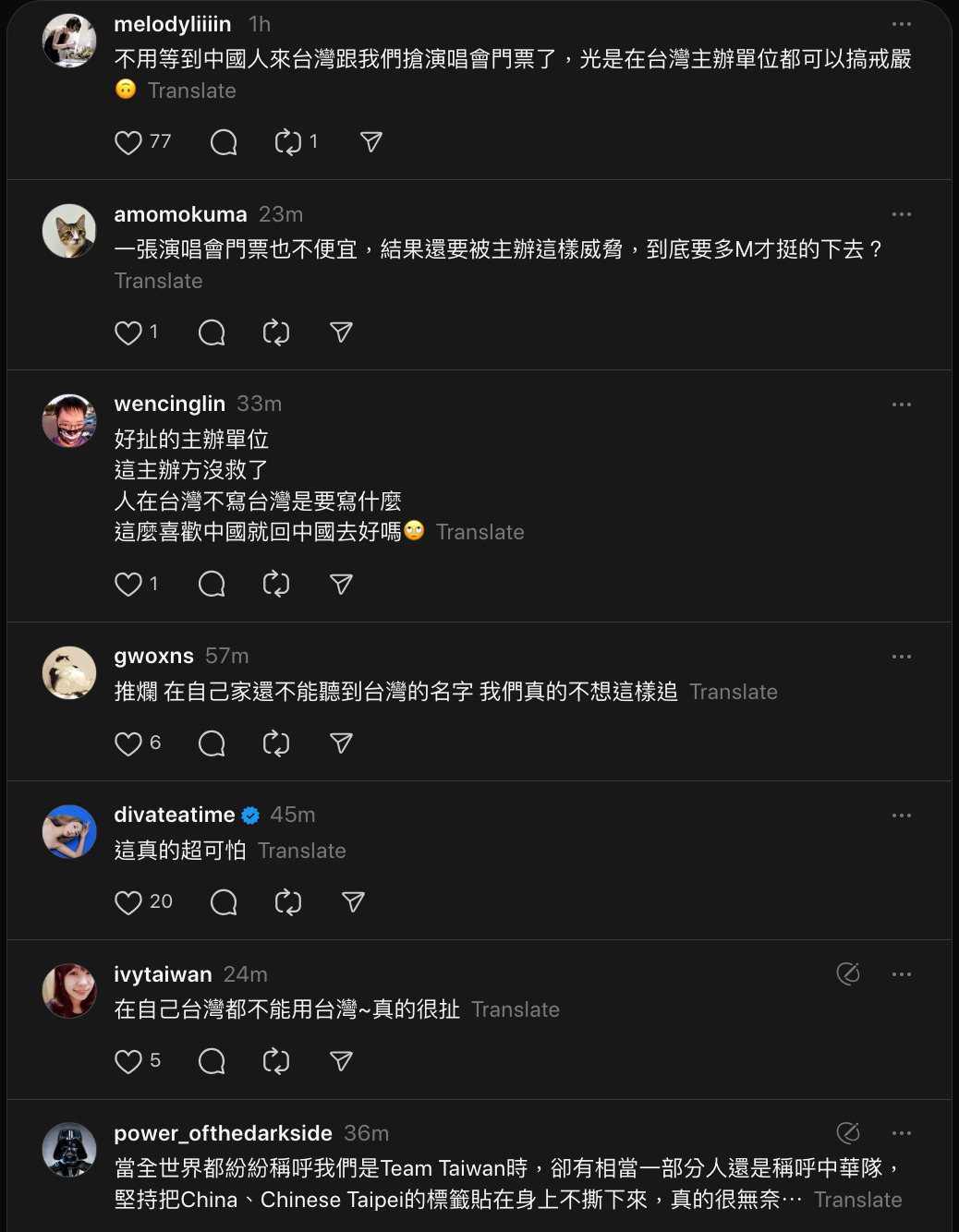Open gwoxns's profile by username
Image resolution: width=959 pixels, height=1232 pixels.
click(x=153, y=656)
